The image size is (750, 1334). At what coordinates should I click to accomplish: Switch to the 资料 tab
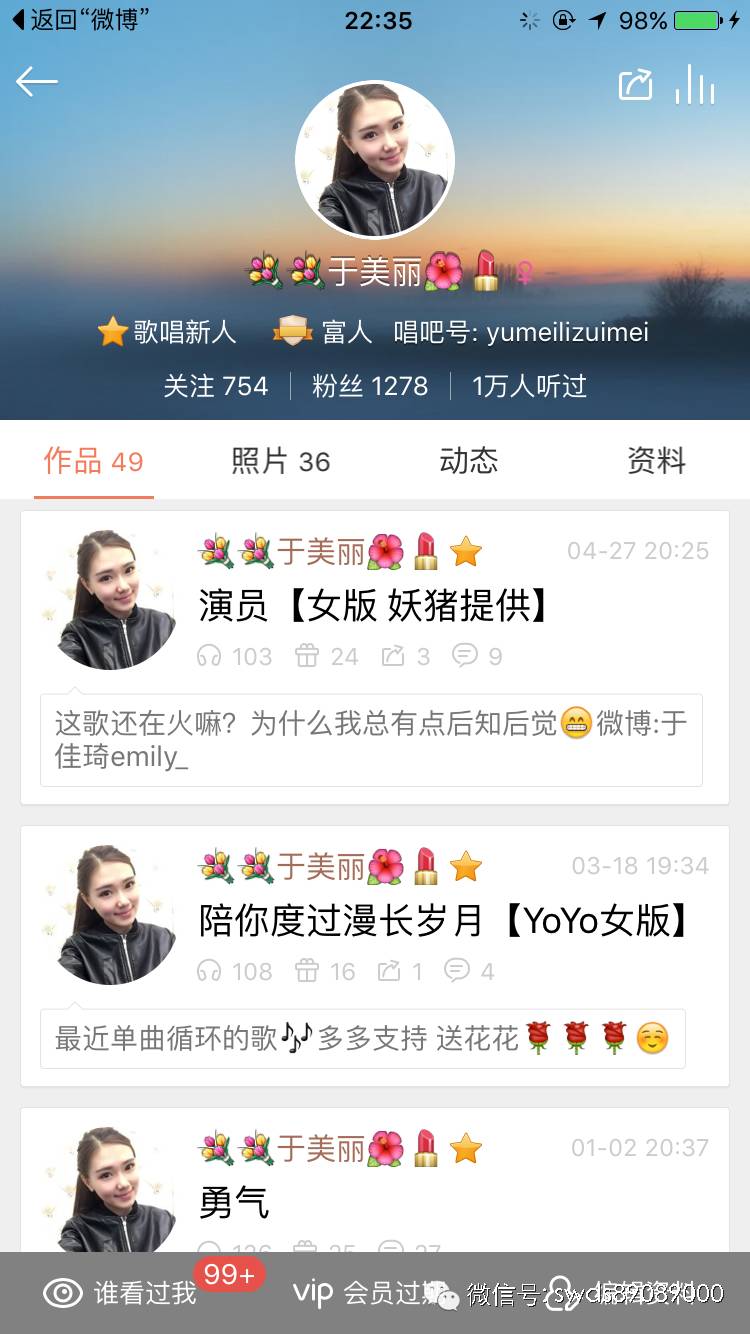(656, 461)
